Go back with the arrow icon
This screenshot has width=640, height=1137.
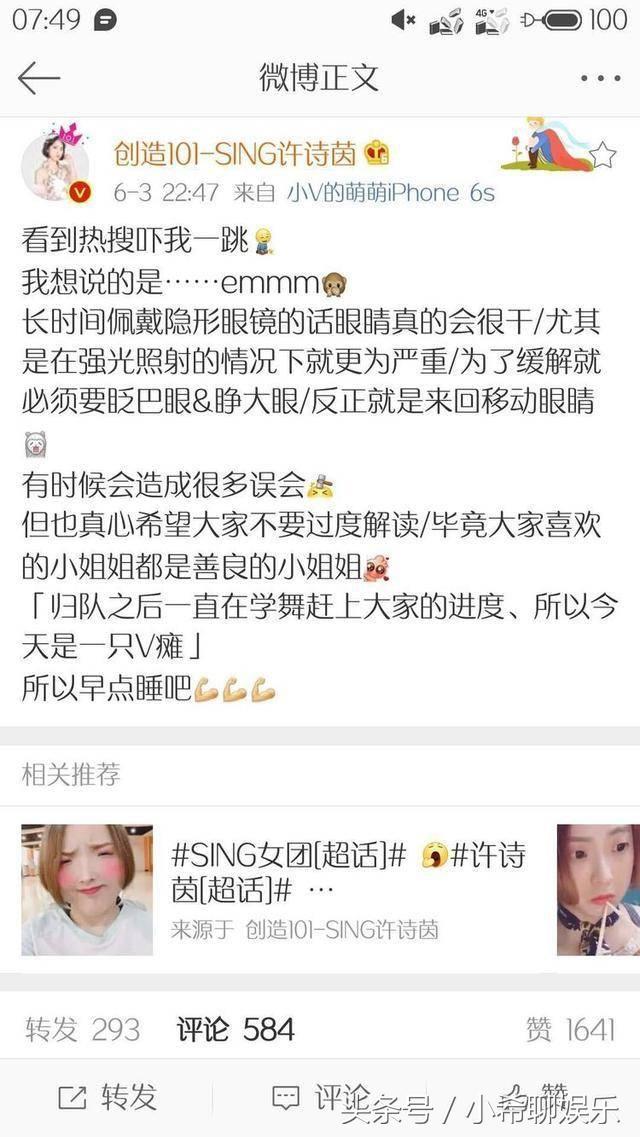(x=38, y=78)
